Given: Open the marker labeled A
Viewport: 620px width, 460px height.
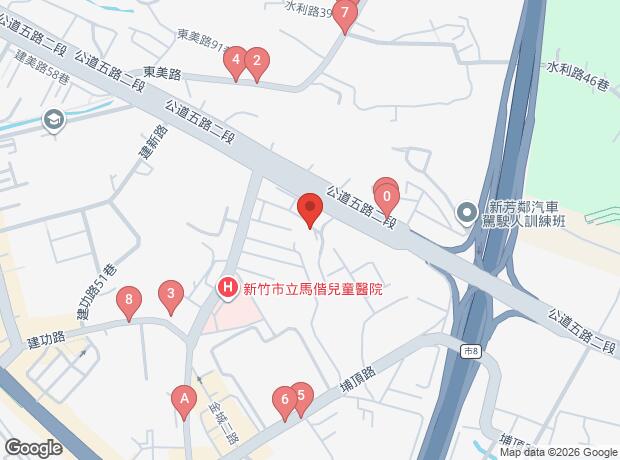Looking at the screenshot, I should 183,401.
